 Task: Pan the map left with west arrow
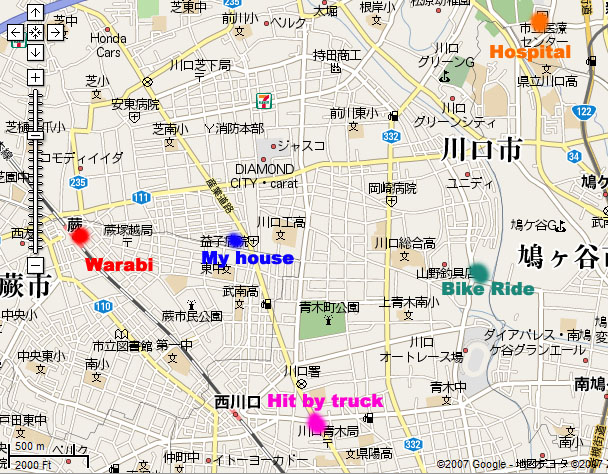coord(16,32)
